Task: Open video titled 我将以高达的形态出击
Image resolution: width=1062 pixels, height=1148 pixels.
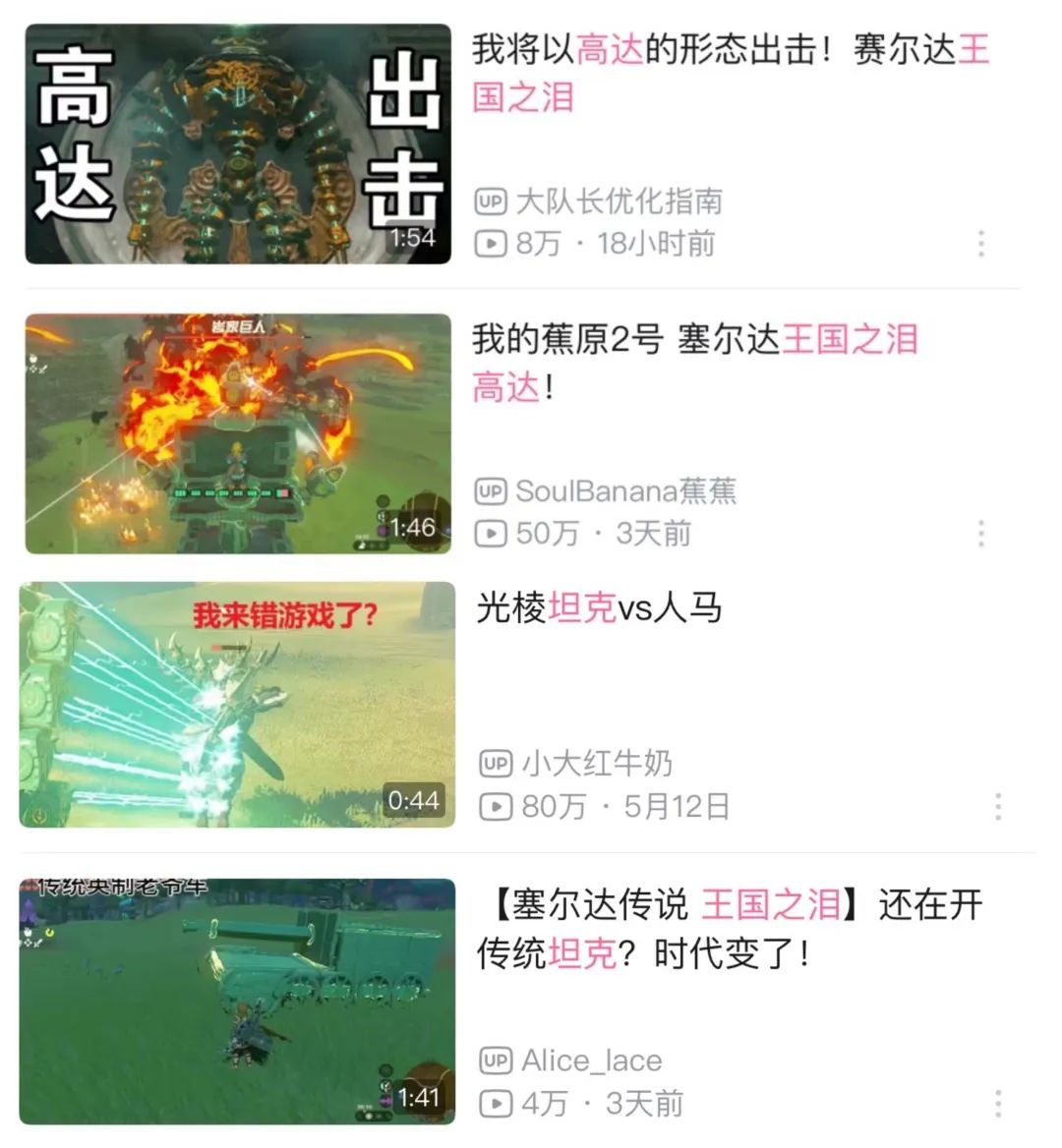Action: (730, 74)
